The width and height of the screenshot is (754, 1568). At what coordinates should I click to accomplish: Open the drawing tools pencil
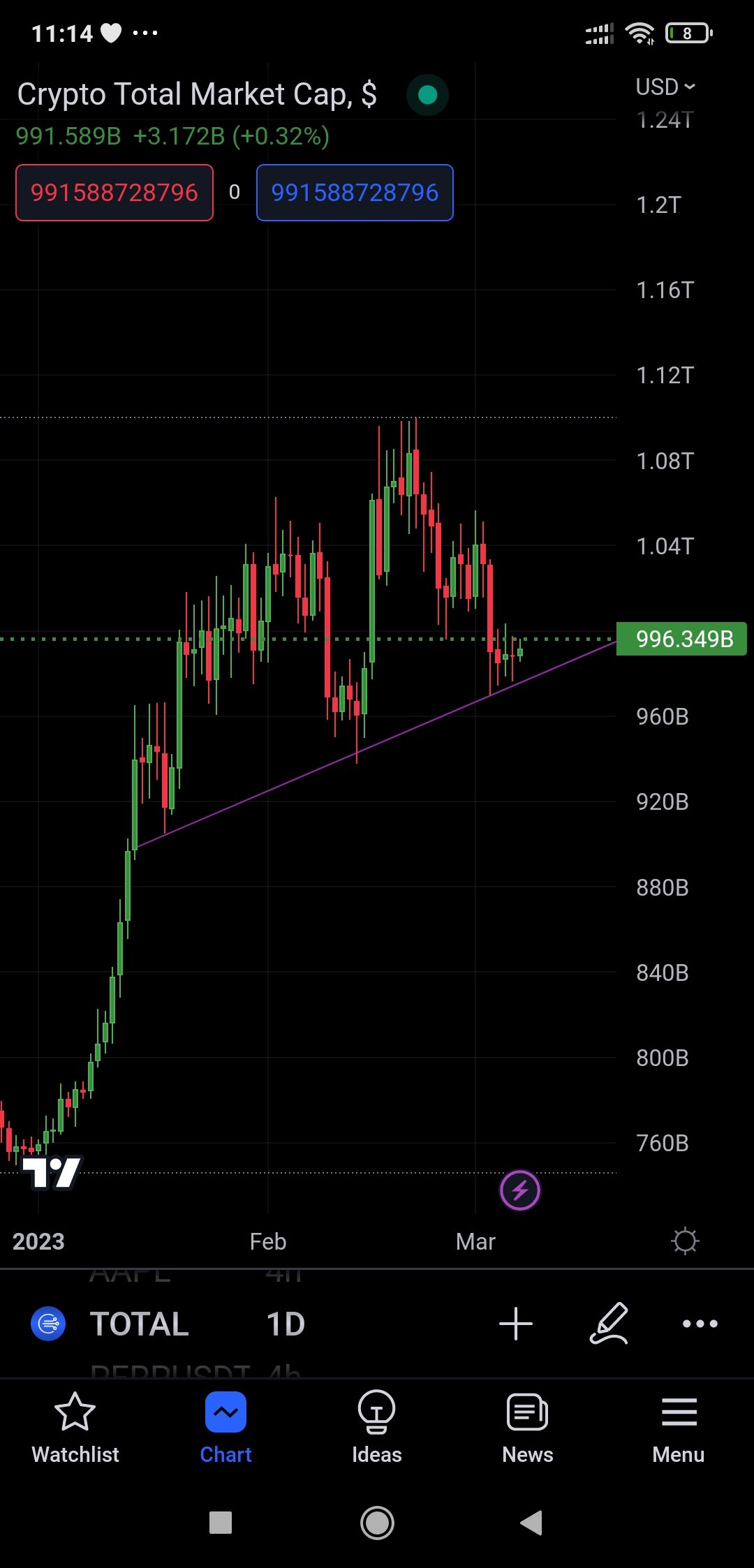[609, 1324]
